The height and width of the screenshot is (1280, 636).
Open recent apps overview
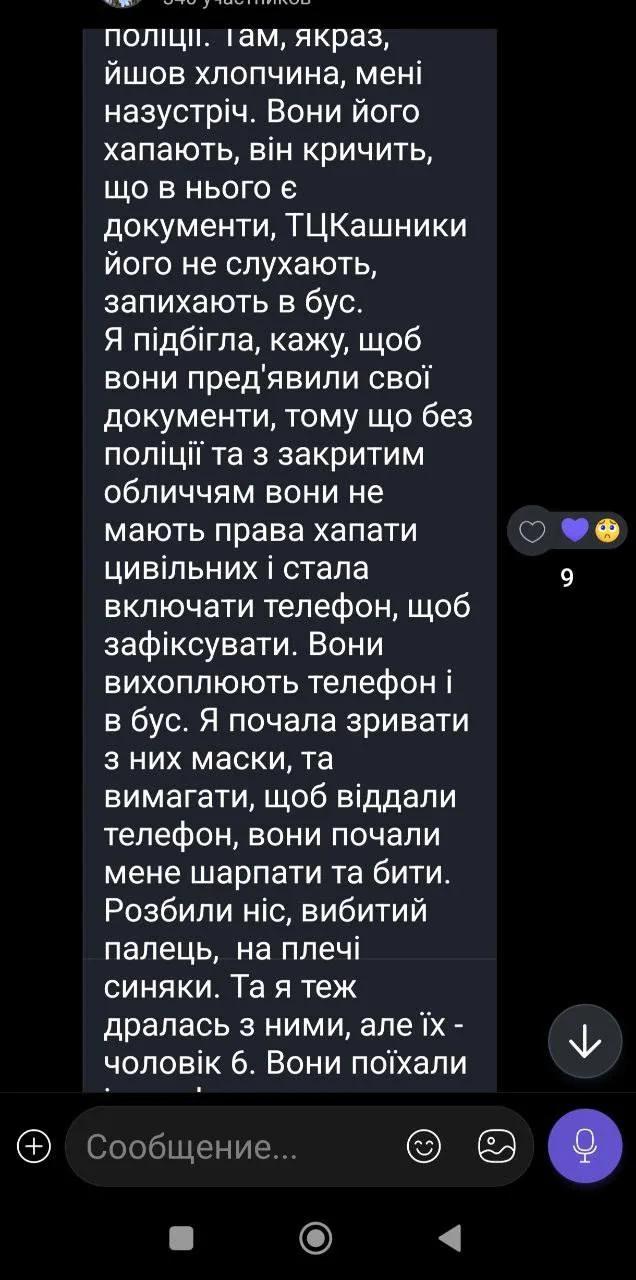[x=181, y=1238]
